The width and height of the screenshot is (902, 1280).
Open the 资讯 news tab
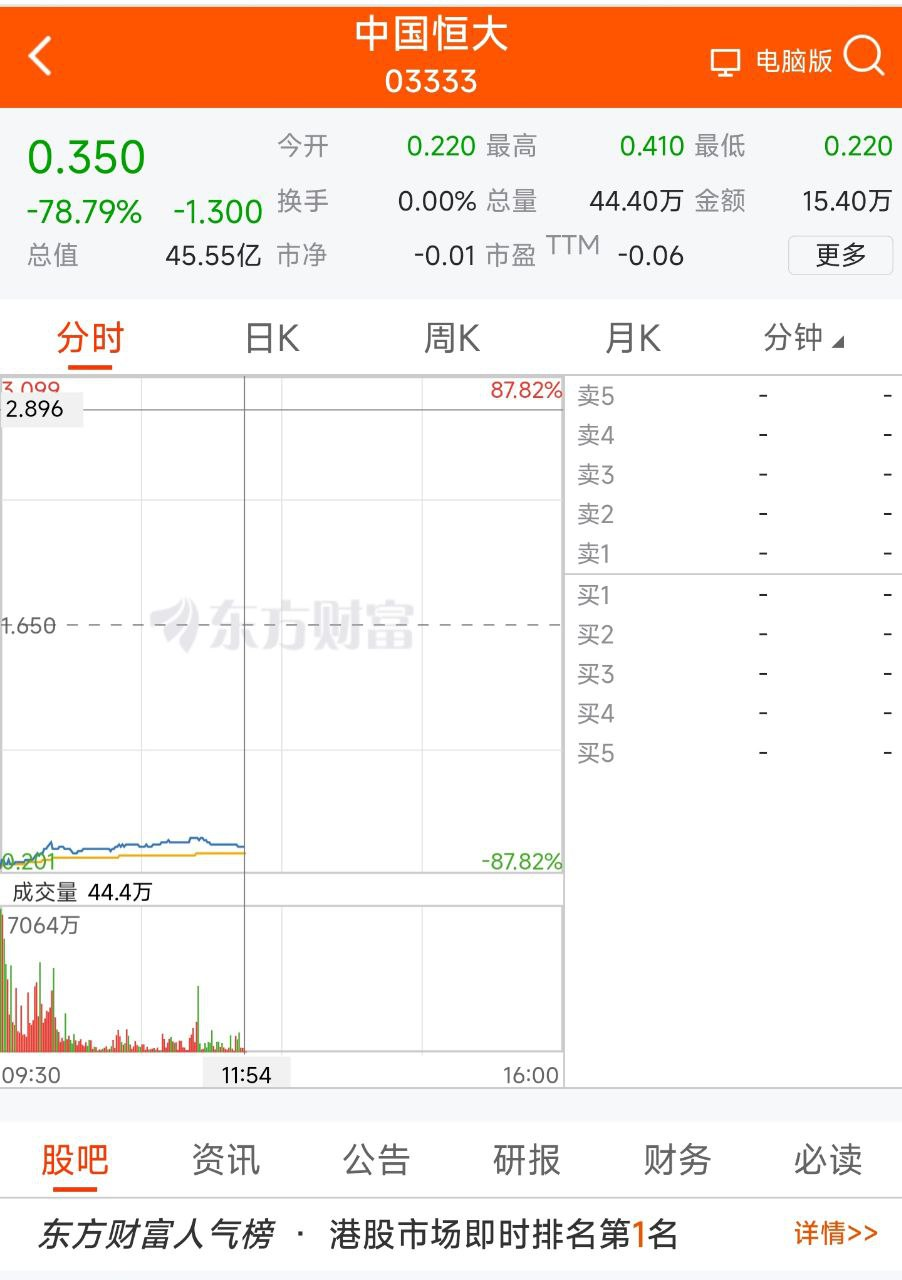click(x=226, y=1160)
